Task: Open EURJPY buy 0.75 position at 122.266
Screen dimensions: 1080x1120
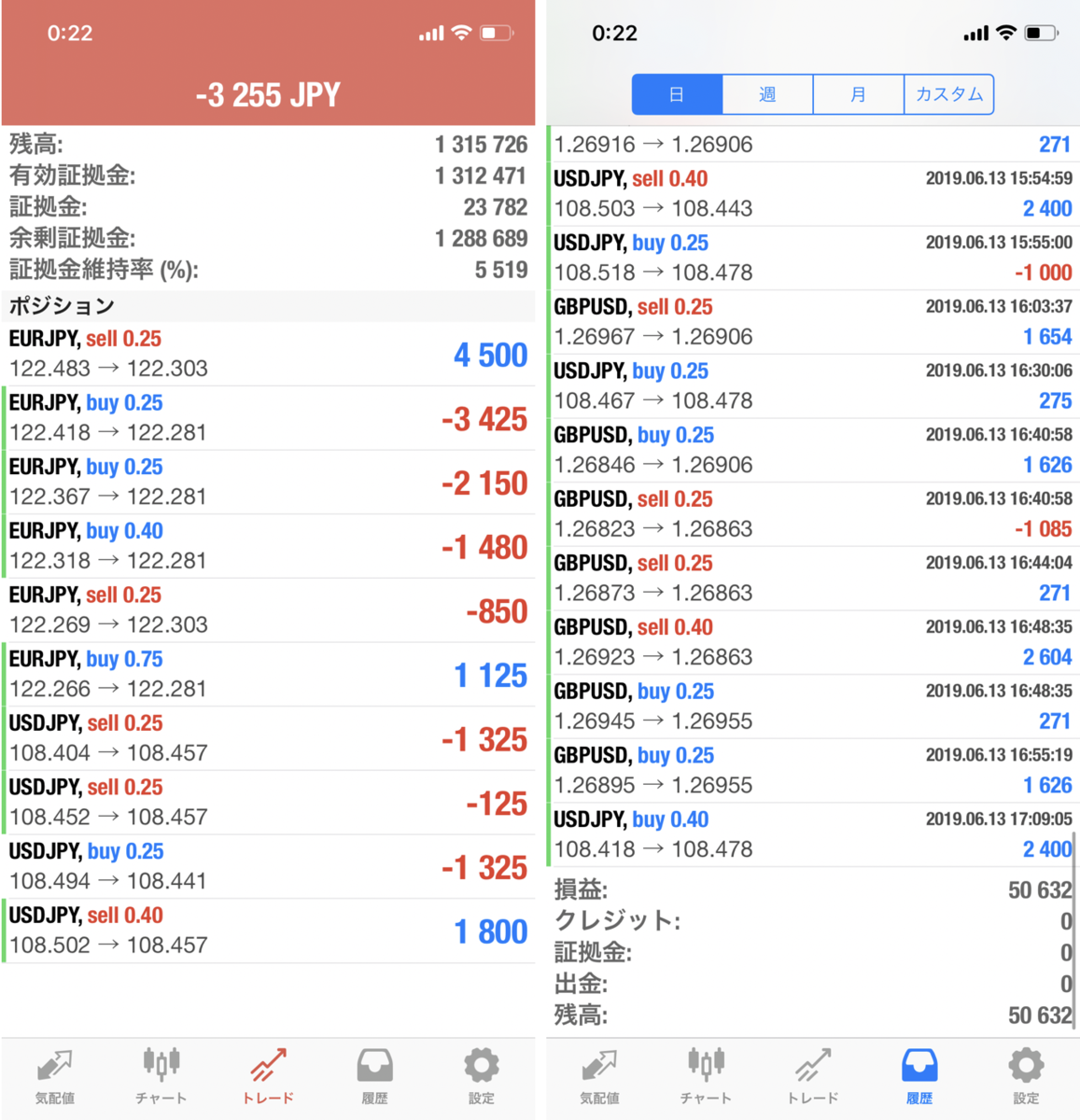Action: pos(268,674)
